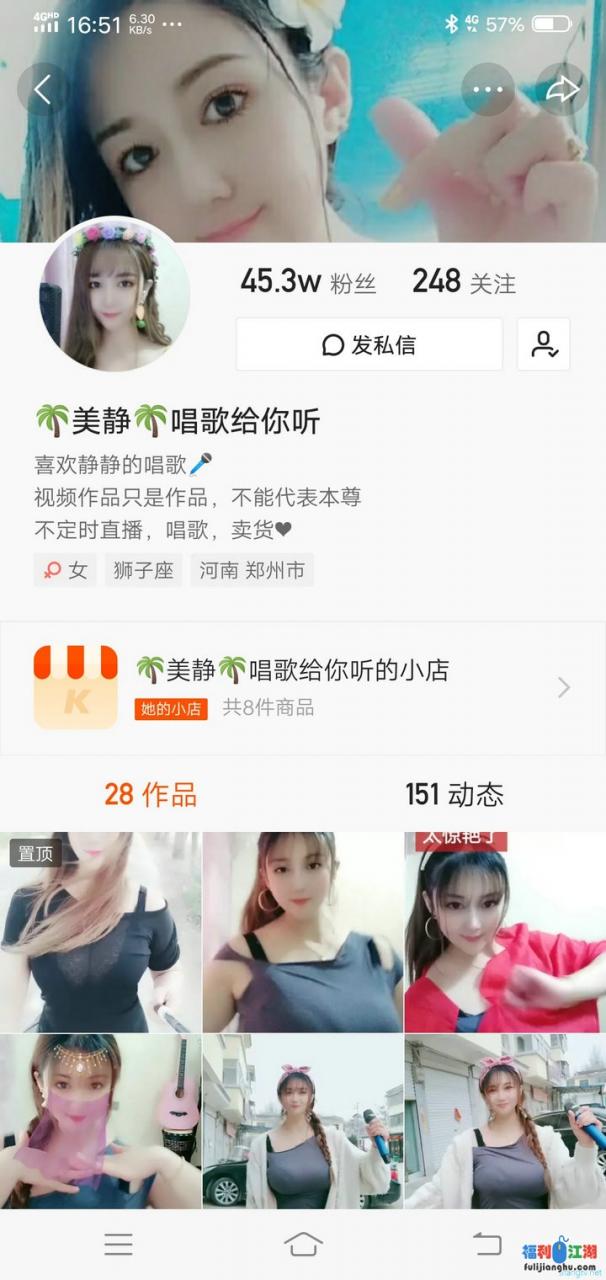
Task: Go back using the top-left arrow
Action: point(43,89)
